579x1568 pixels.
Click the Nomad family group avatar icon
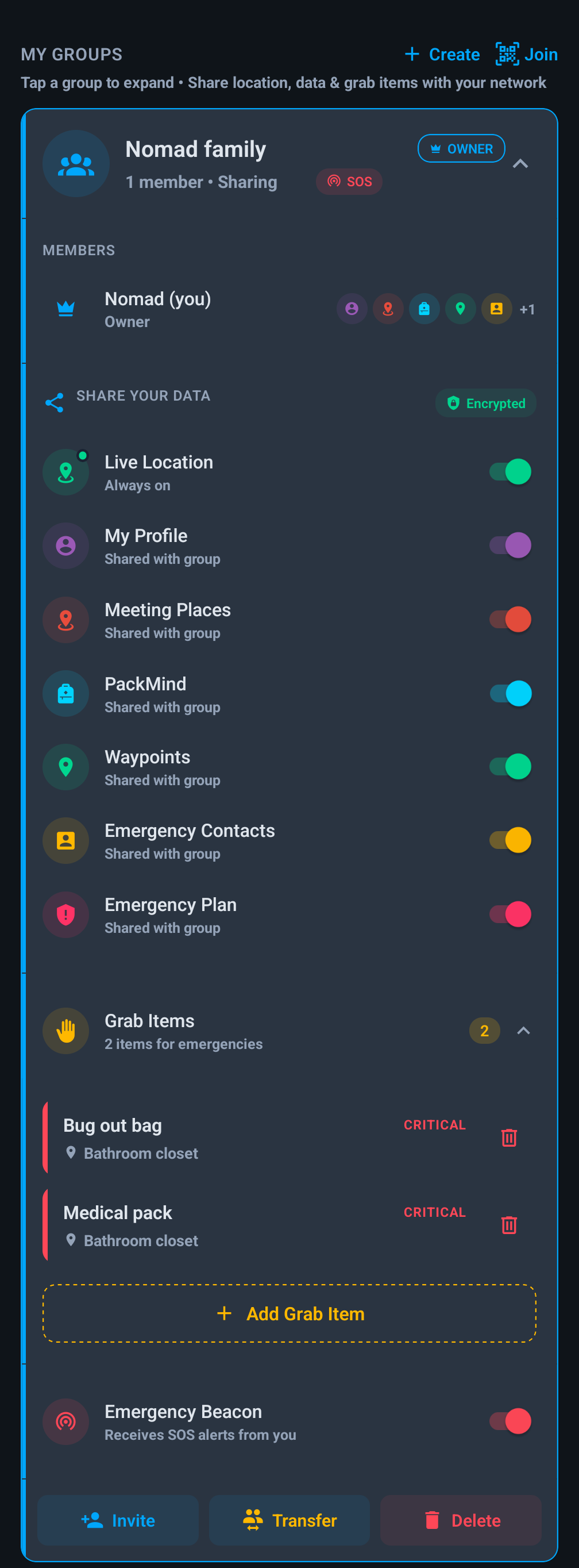[x=76, y=164]
